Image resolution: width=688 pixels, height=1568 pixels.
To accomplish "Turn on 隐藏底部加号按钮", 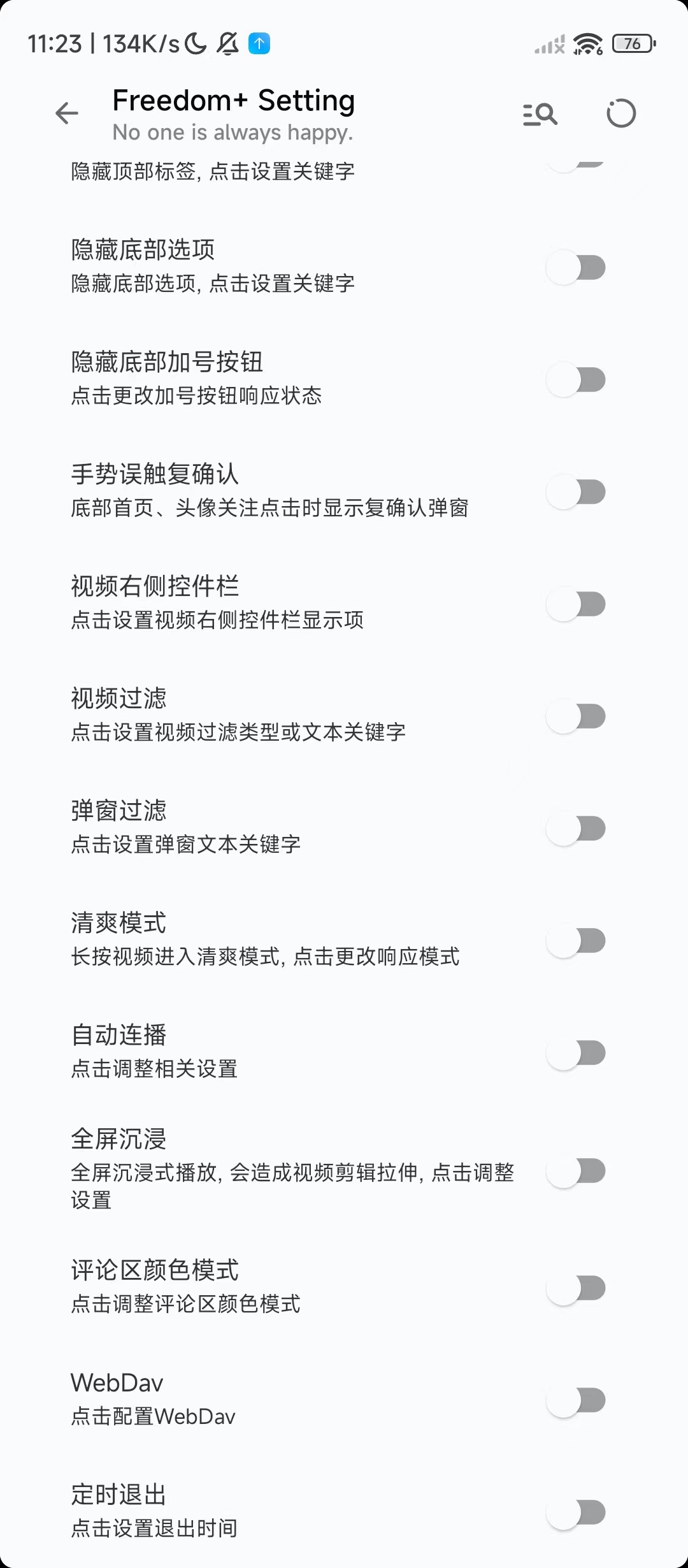I will point(575,379).
